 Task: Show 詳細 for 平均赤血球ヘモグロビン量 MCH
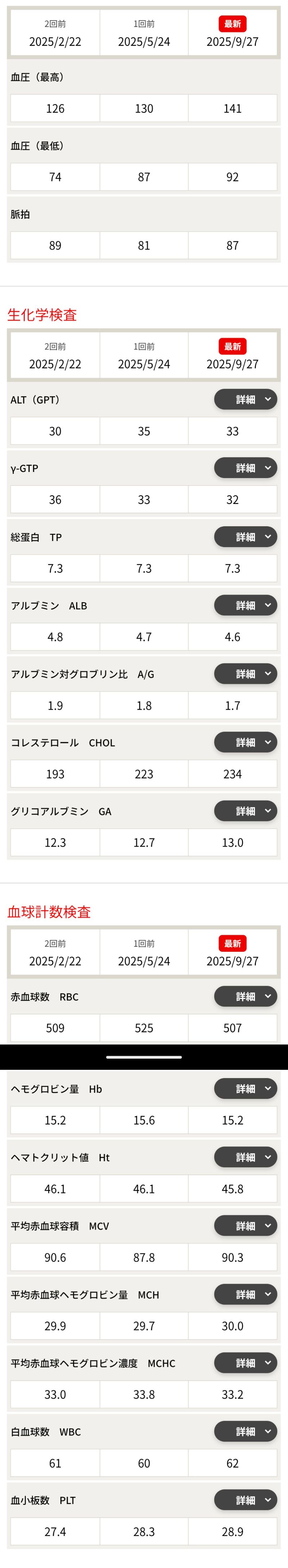246,1294
